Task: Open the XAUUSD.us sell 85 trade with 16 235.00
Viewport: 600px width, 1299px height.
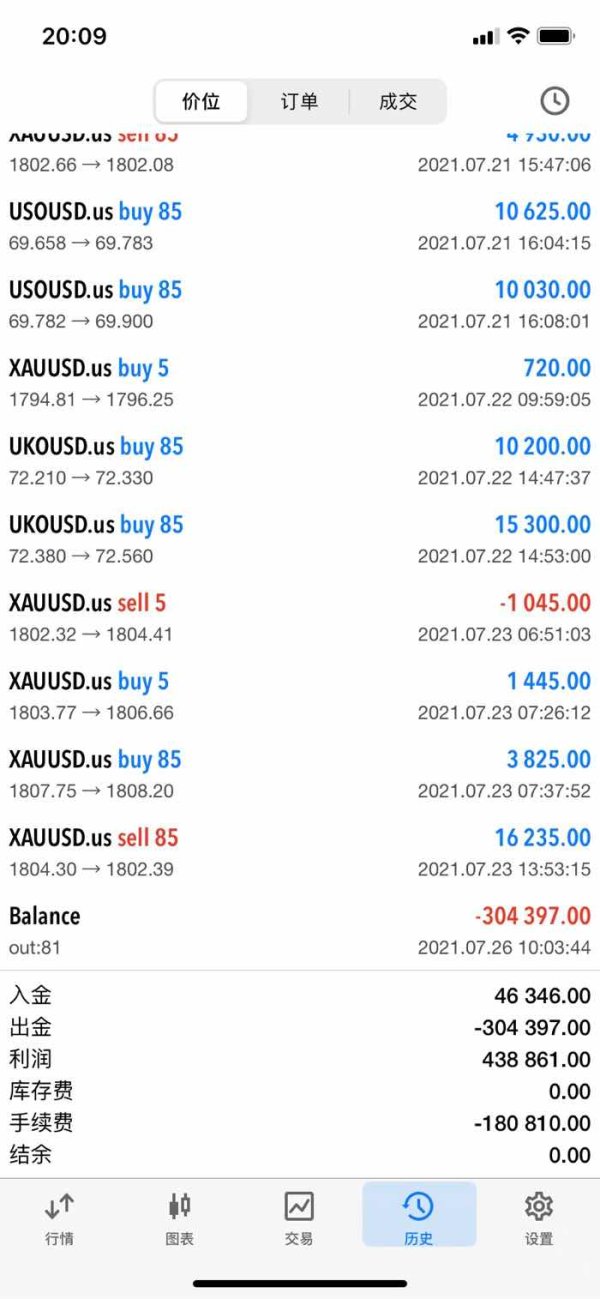Action: point(300,852)
